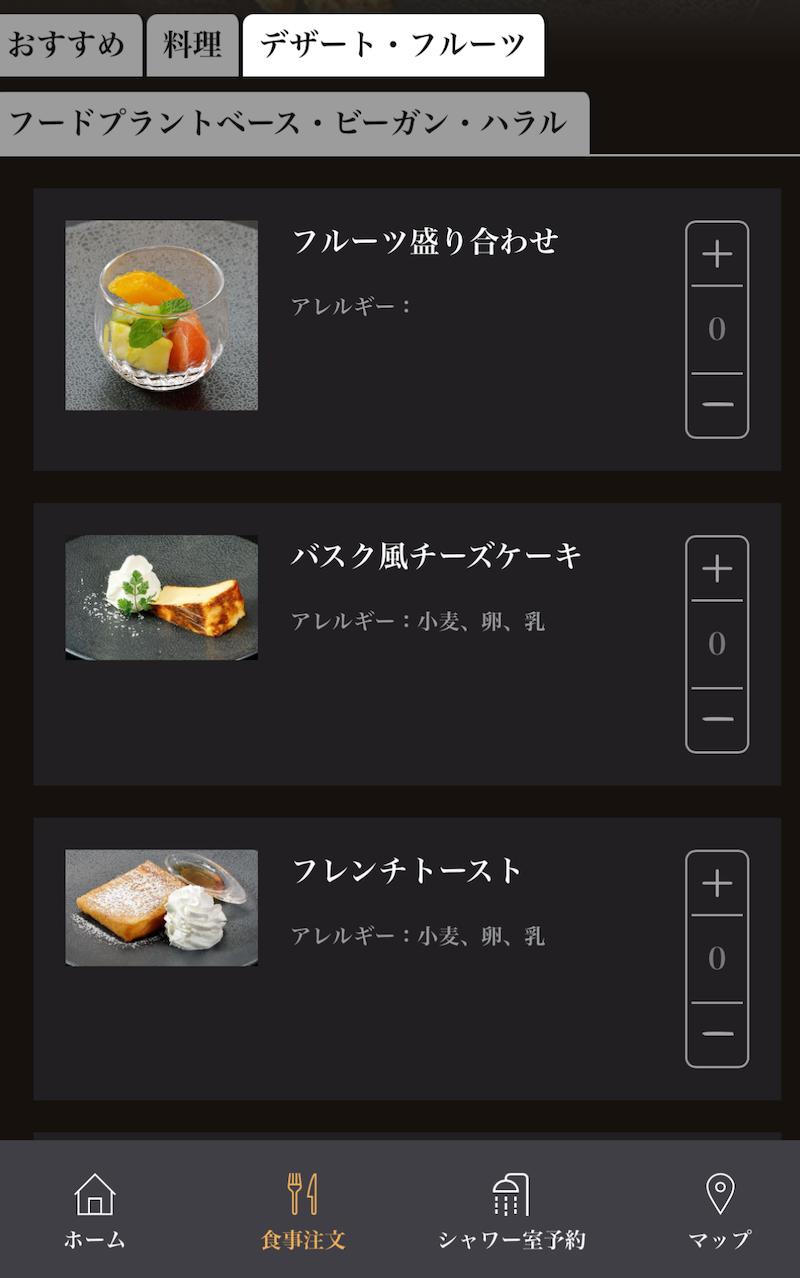Image resolution: width=800 pixels, height=1278 pixels.
Task: Switch to the 料理 tab
Action: pos(192,45)
